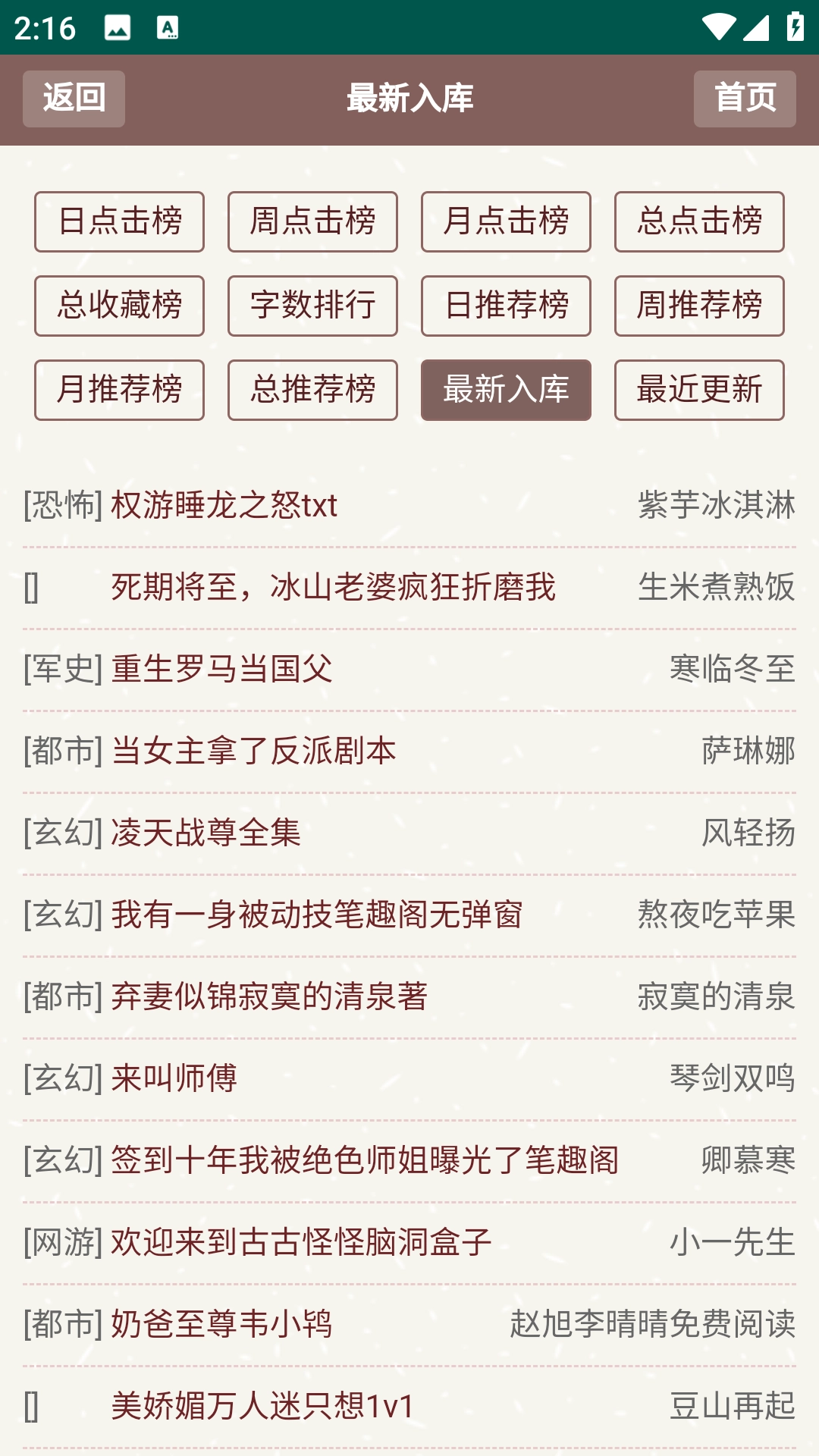Switch to the 最近更新 recently updated tab
819x1456 pixels.
[x=698, y=390]
